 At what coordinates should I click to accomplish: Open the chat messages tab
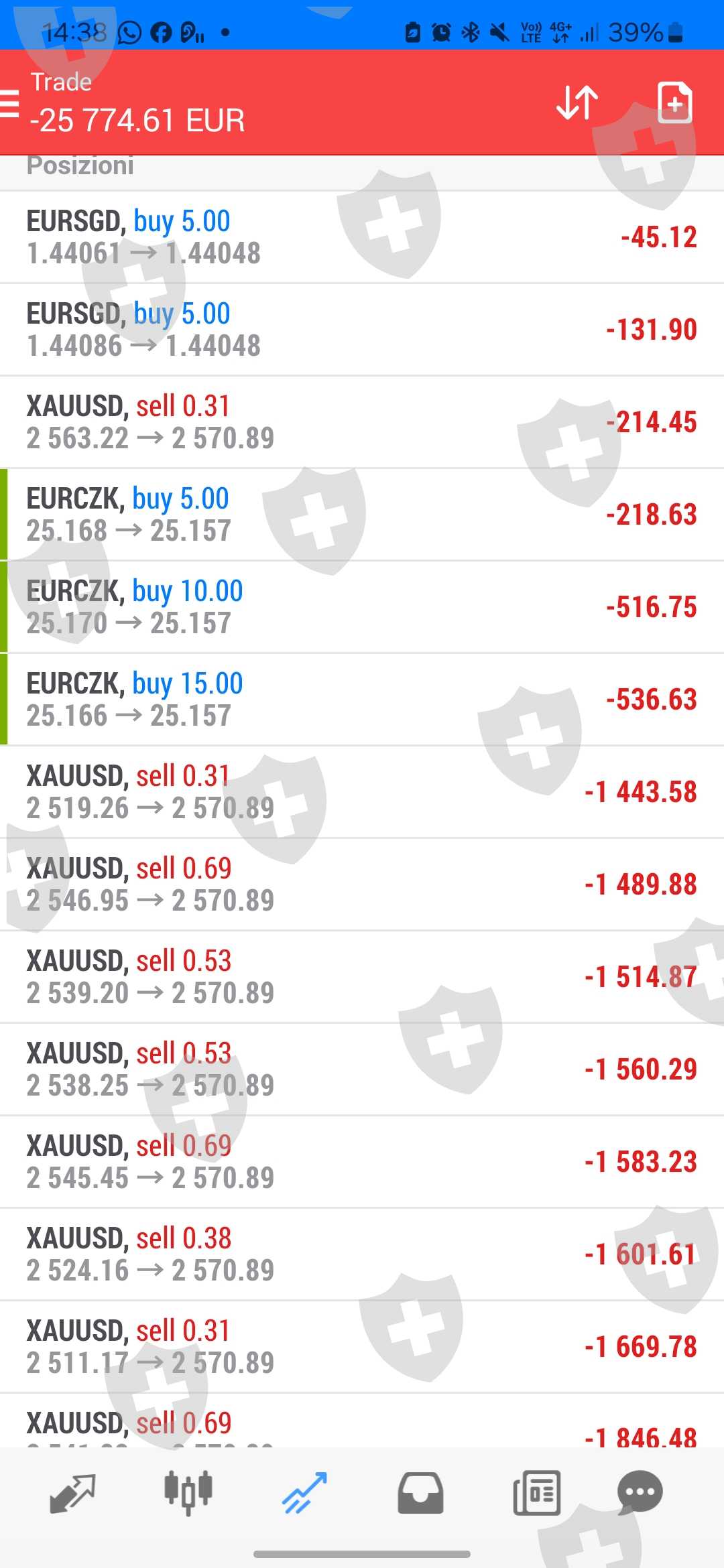click(x=640, y=1493)
